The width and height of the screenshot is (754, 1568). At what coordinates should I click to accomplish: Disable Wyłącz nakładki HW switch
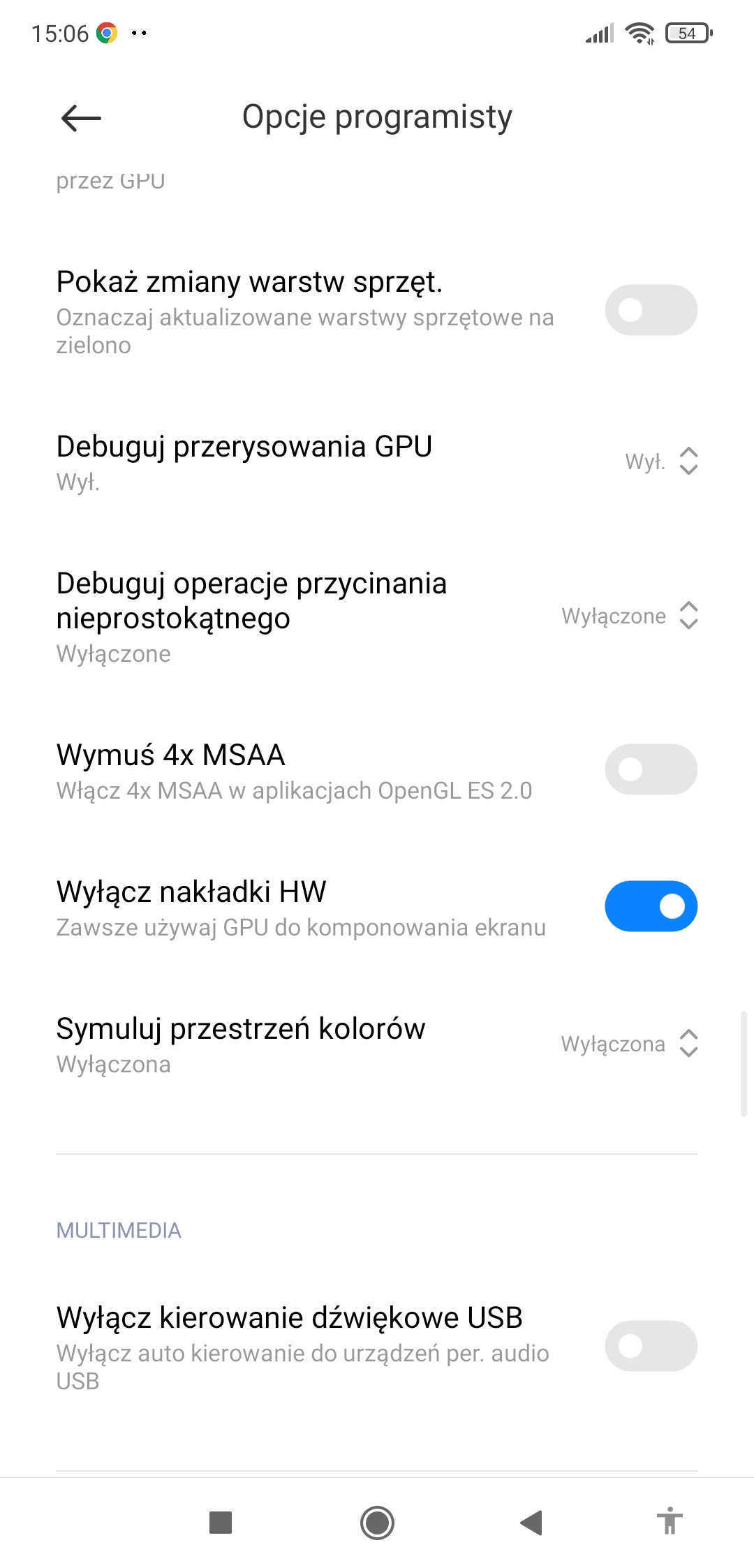pyautogui.click(x=650, y=906)
